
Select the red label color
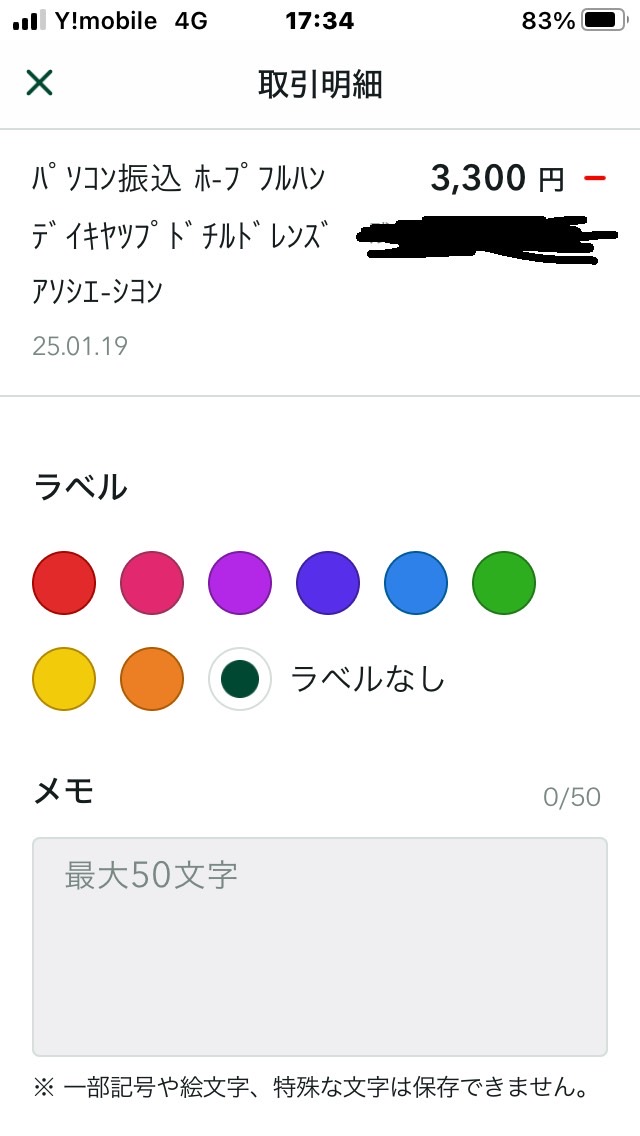click(x=64, y=582)
